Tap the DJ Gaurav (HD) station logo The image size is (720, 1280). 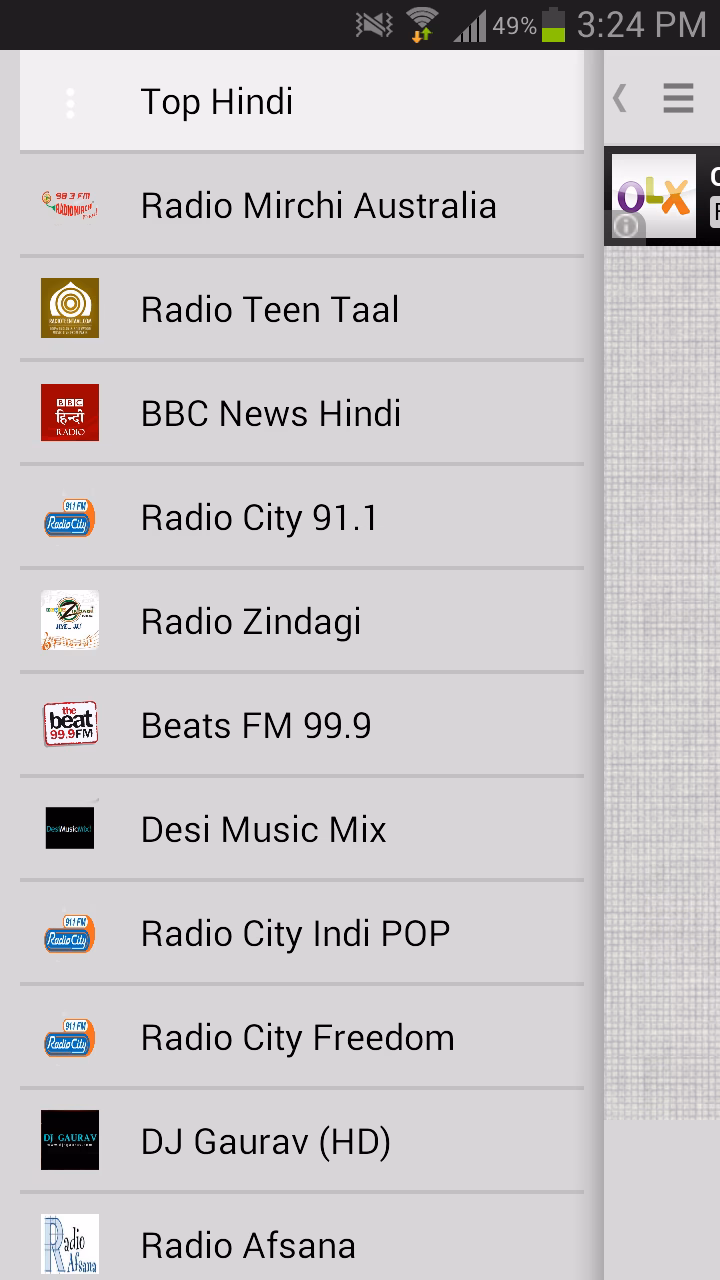coord(69,1140)
